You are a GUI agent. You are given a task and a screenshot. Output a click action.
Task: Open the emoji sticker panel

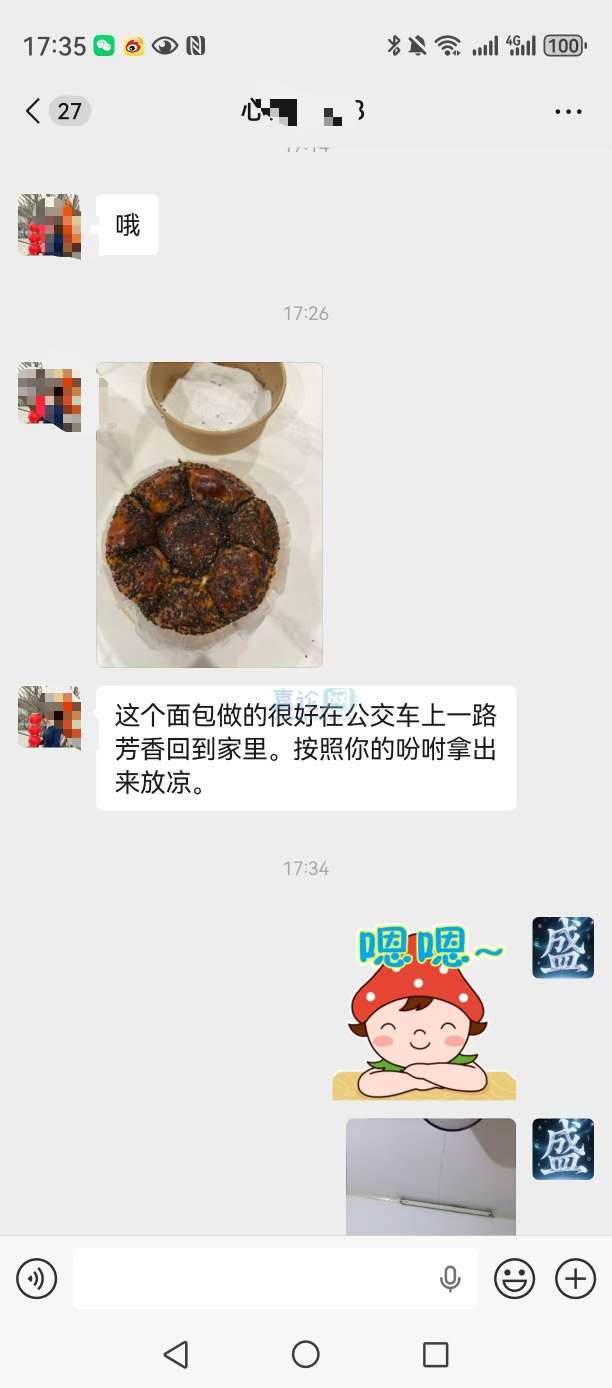click(x=515, y=1278)
